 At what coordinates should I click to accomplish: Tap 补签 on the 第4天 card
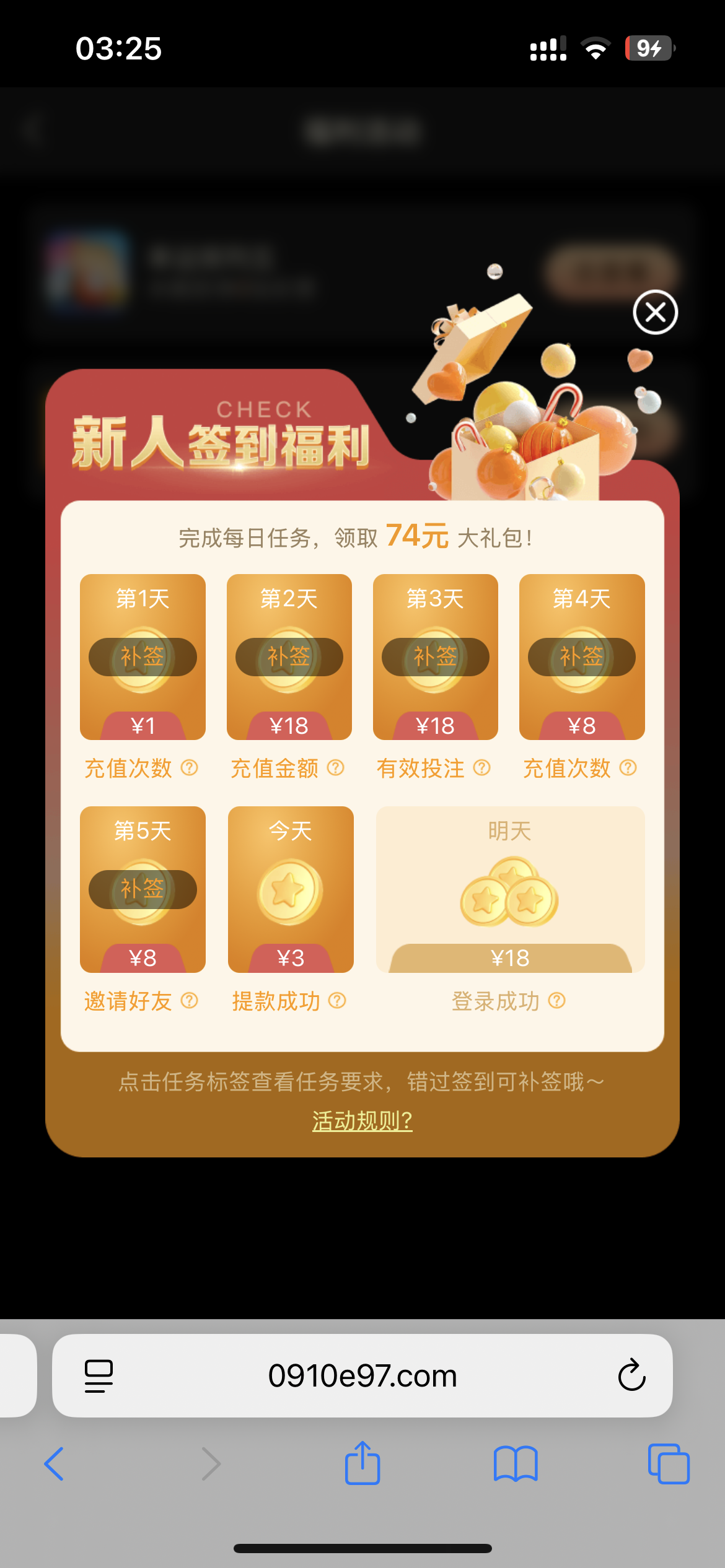pyautogui.click(x=581, y=656)
